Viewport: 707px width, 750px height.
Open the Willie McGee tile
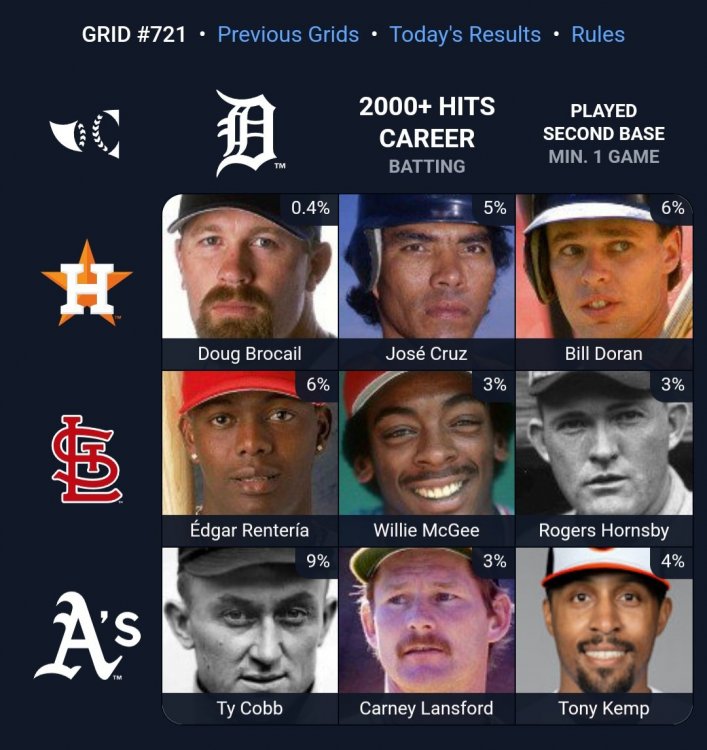pos(426,458)
